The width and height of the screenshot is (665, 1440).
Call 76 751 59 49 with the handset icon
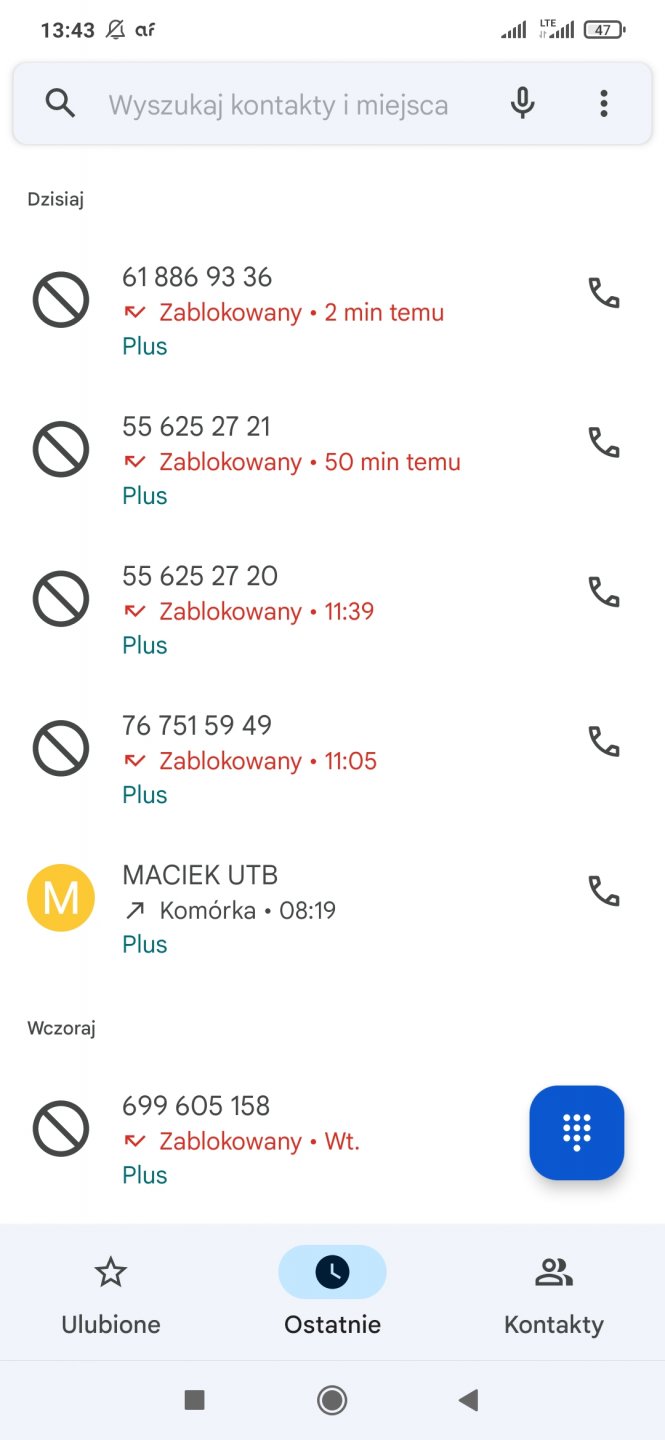[x=603, y=741]
